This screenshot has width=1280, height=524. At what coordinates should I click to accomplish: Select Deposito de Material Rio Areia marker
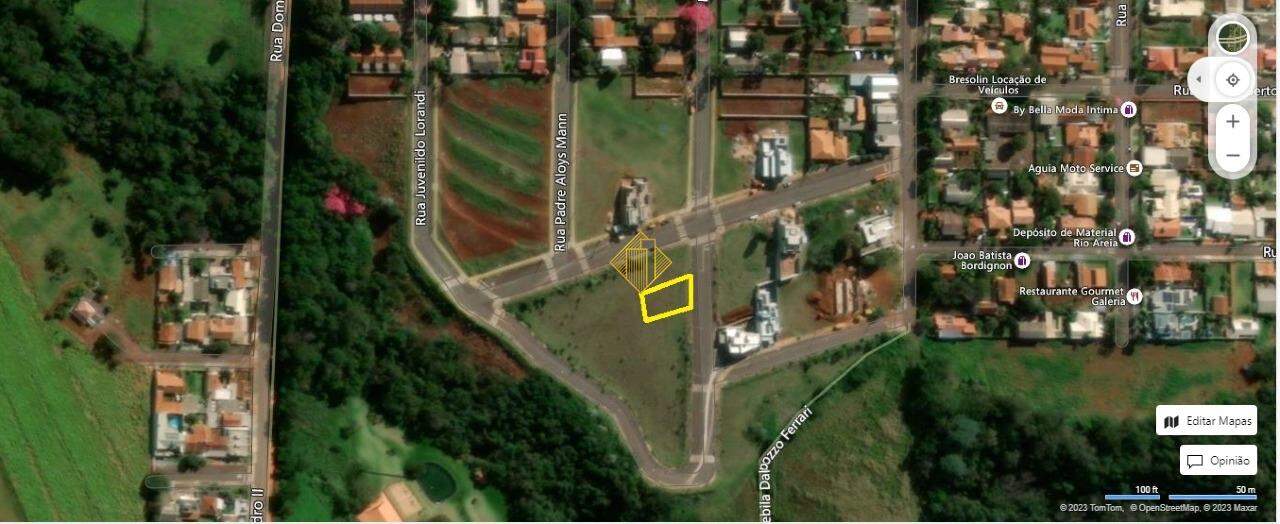(1127, 237)
